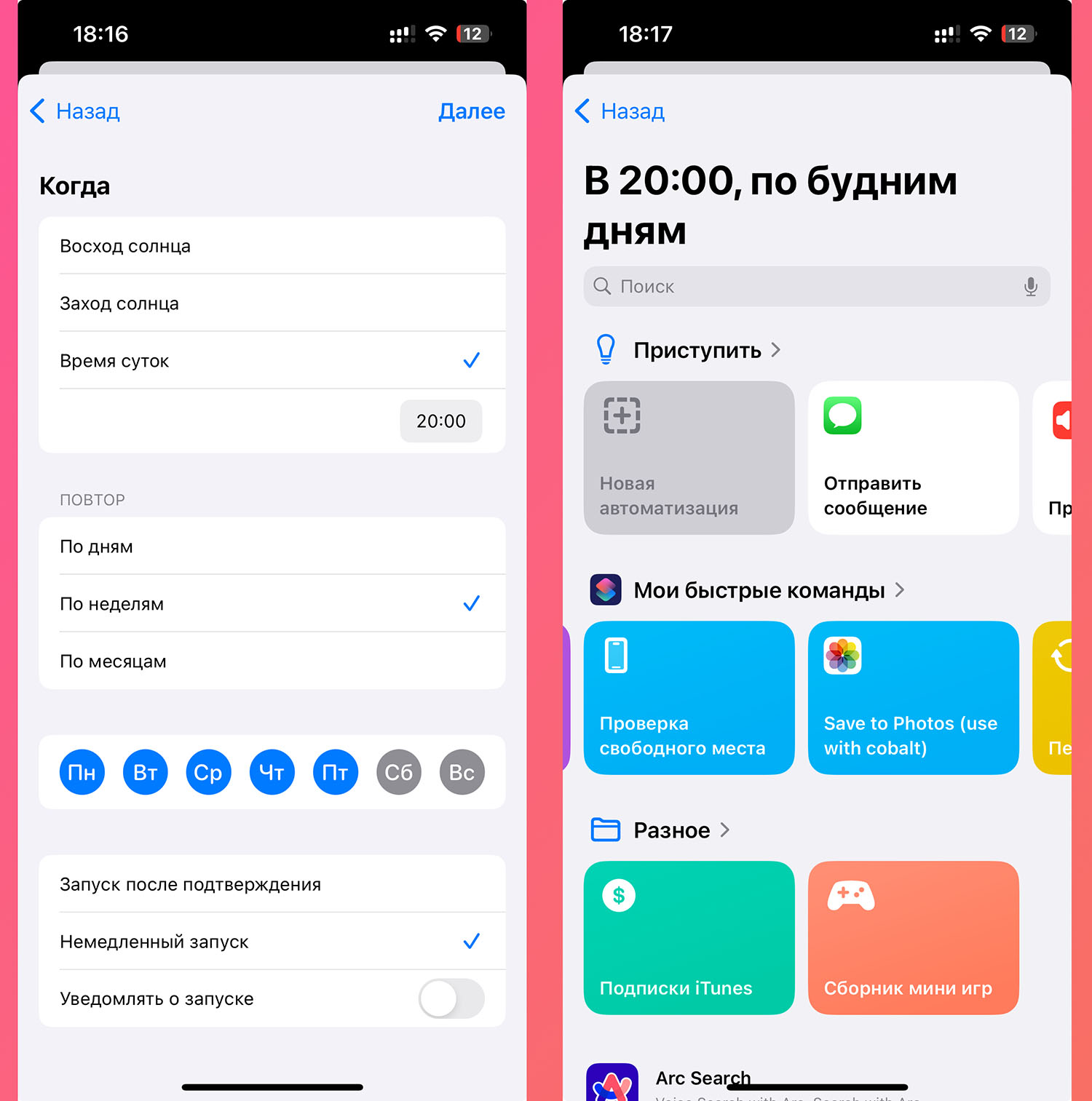1092x1101 pixels.
Task: Open the Разное folder
Action: point(671,830)
